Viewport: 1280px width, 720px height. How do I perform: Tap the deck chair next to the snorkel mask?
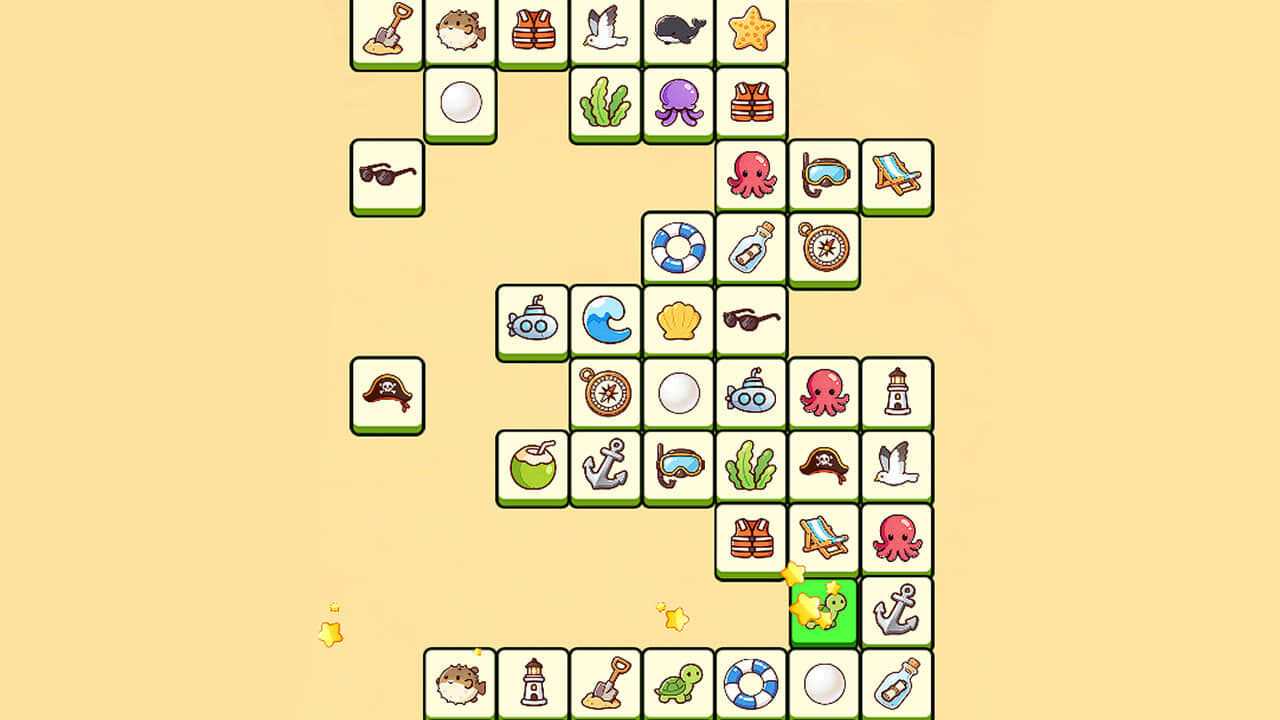[x=897, y=175]
